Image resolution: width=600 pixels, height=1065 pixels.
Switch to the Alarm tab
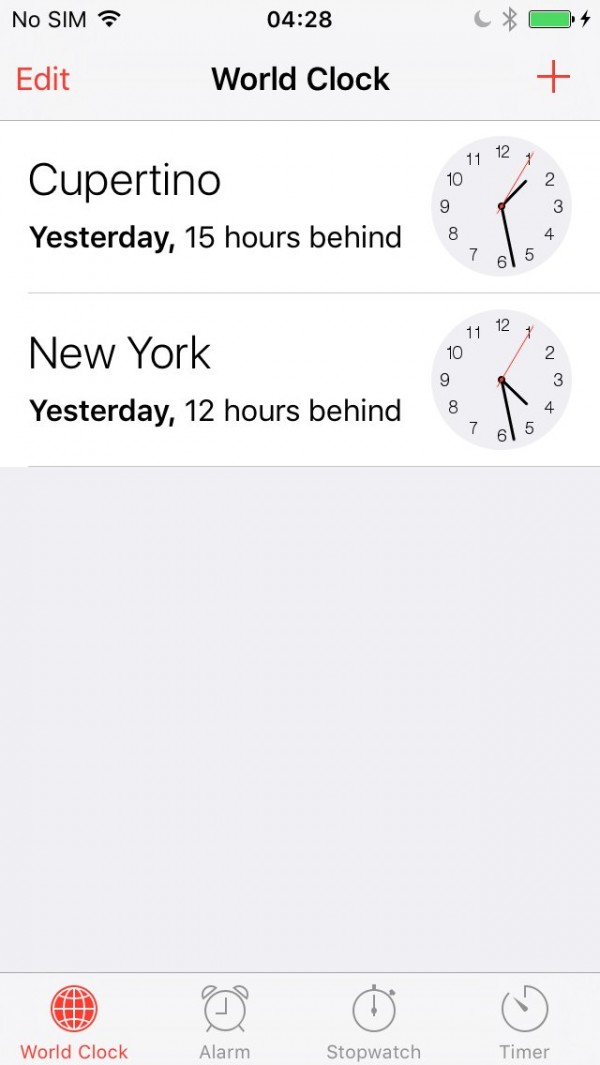coord(225,1020)
